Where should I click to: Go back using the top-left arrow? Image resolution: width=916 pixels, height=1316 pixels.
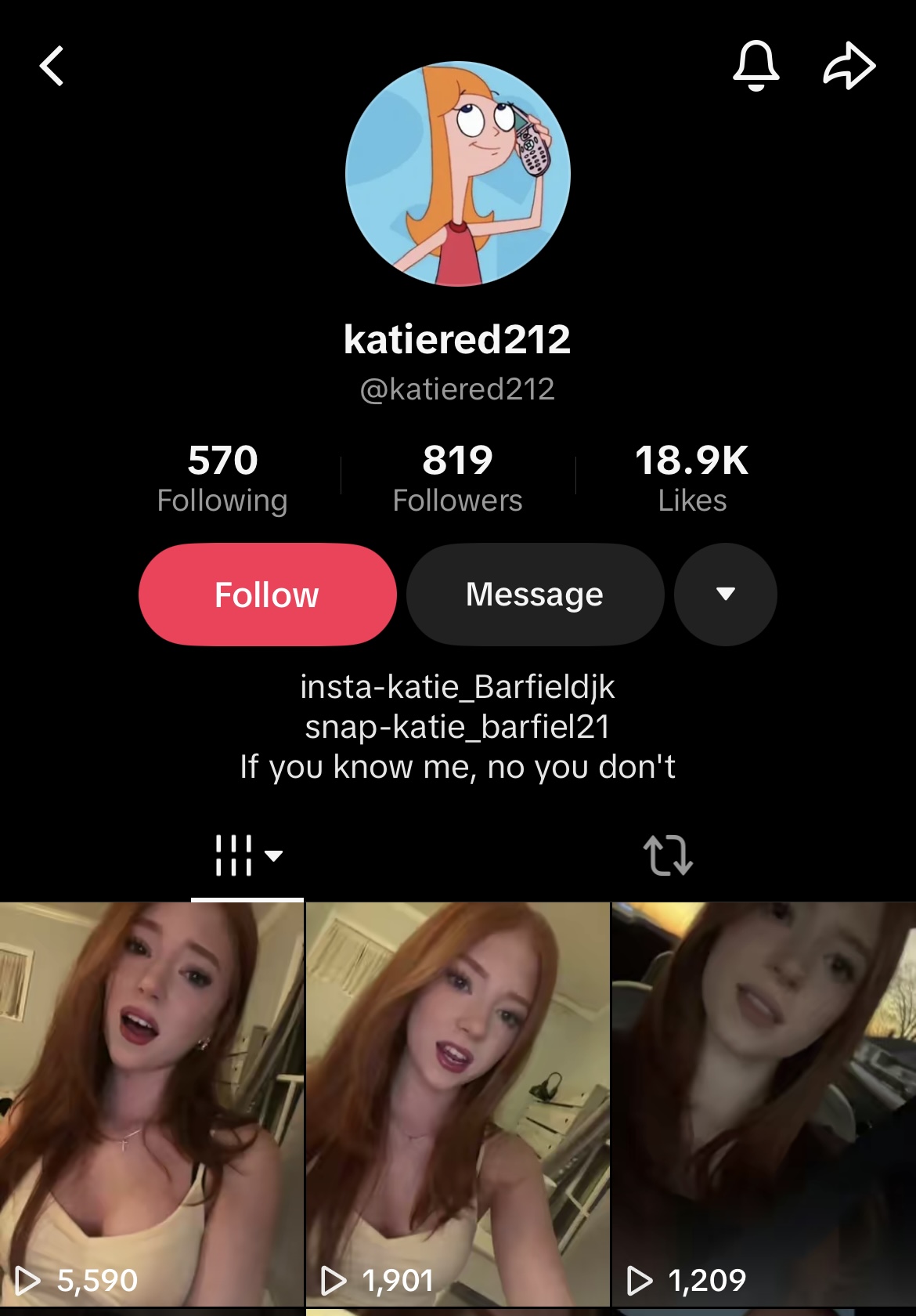coord(52,66)
